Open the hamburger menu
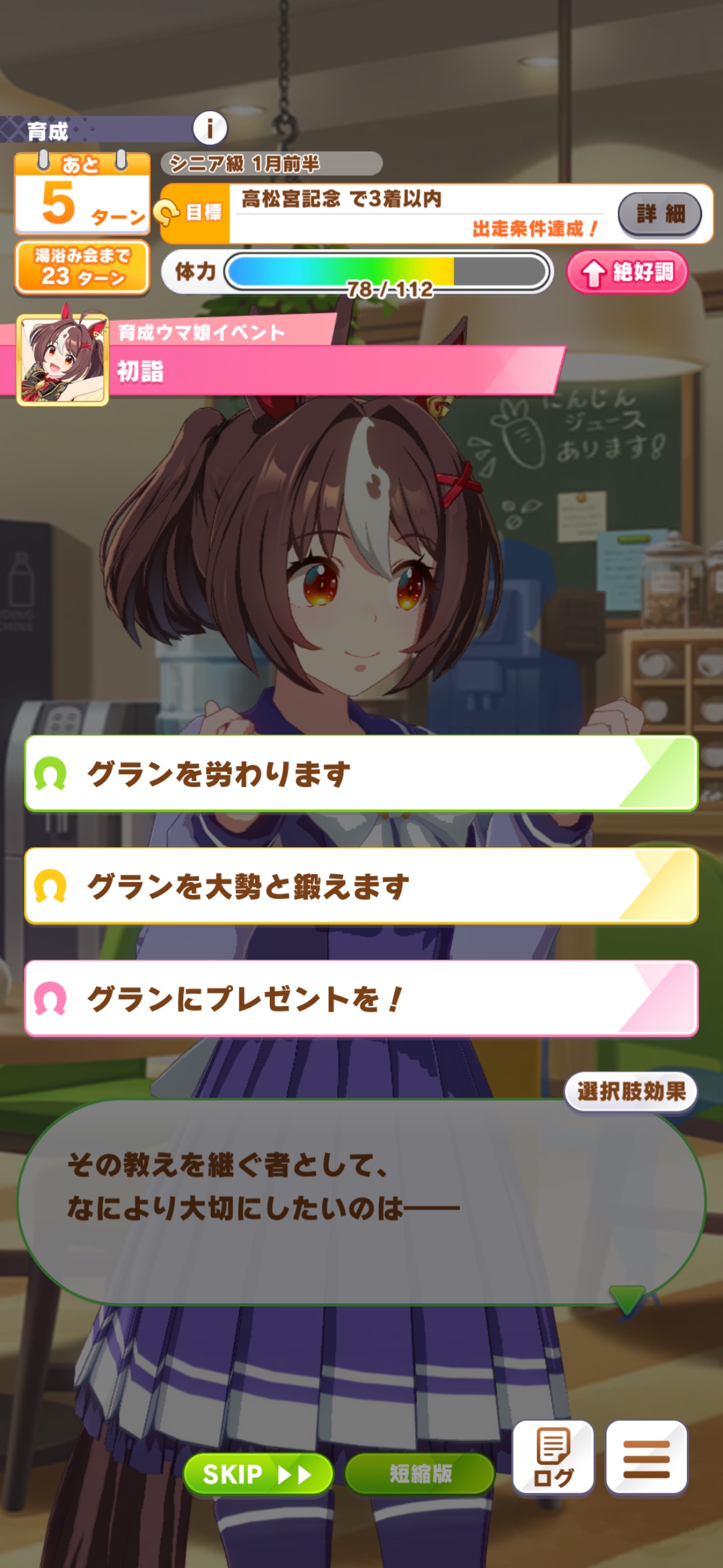 click(646, 1457)
